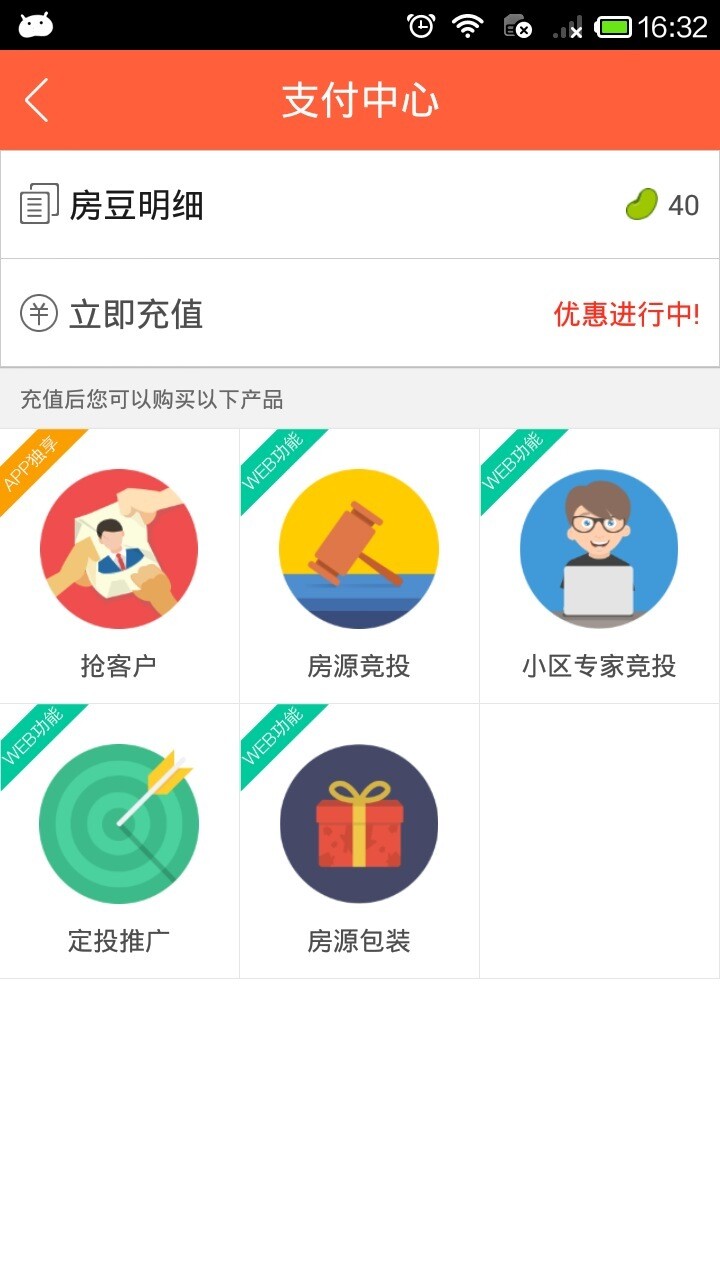Open the 小区专家竞投 product tile

(599, 566)
